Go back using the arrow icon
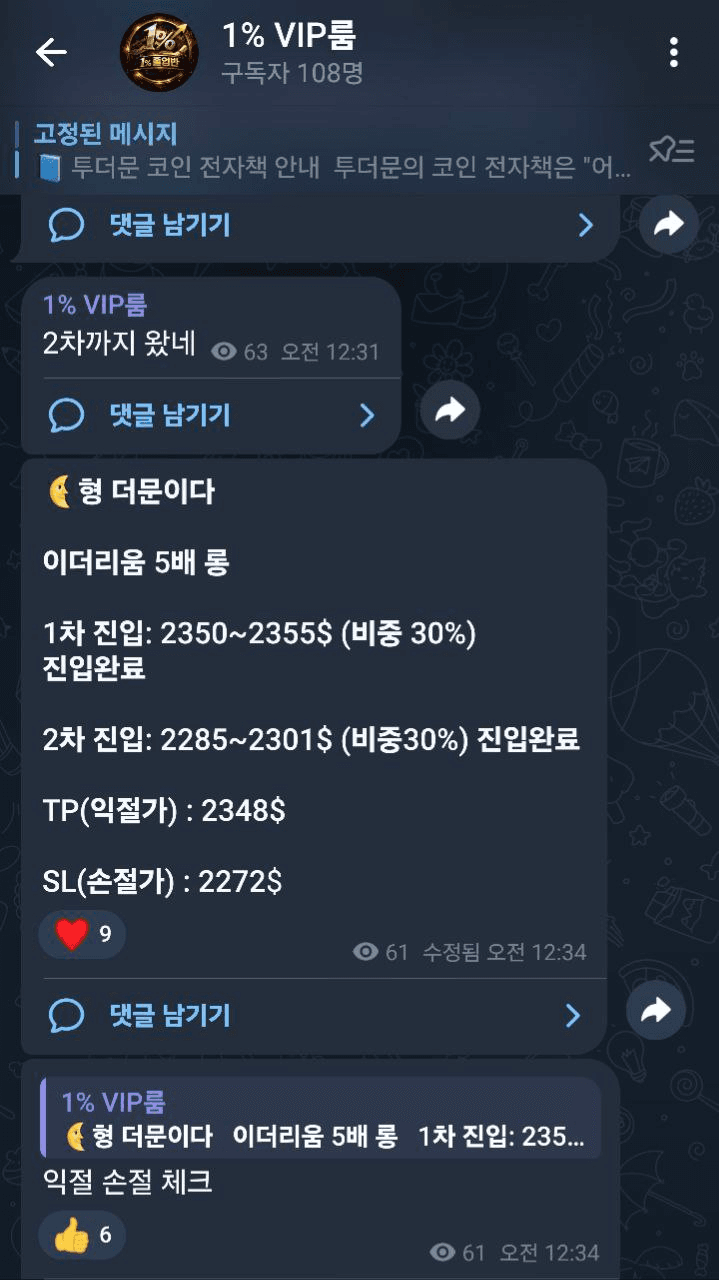Screen dimensions: 719x1280 50,53
